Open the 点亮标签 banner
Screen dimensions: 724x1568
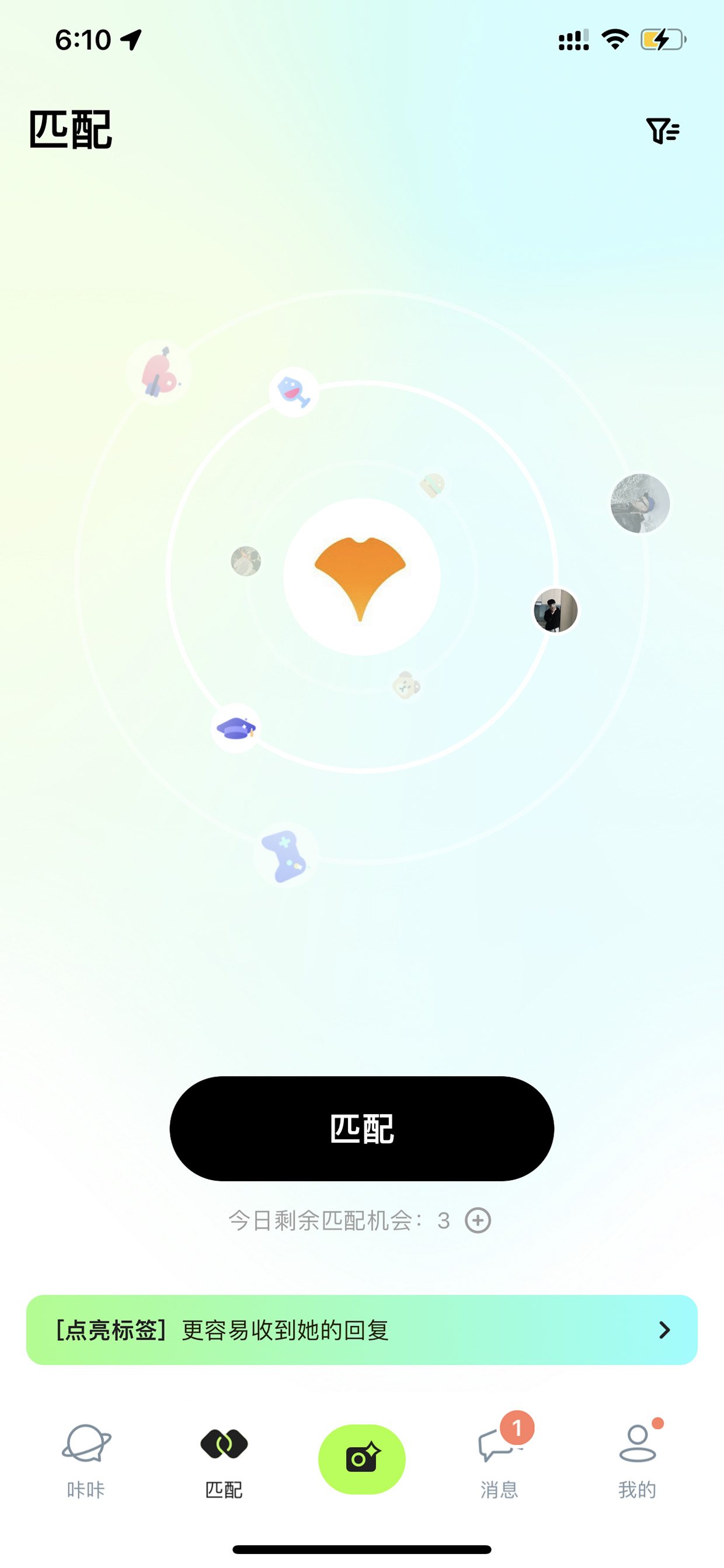362,1330
